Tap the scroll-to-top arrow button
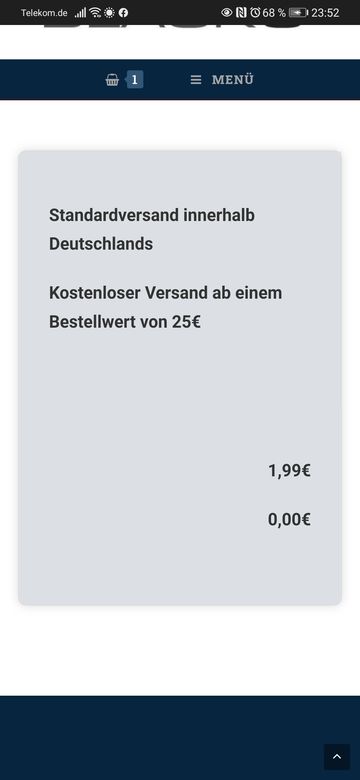This screenshot has width=360, height=780. click(x=337, y=757)
